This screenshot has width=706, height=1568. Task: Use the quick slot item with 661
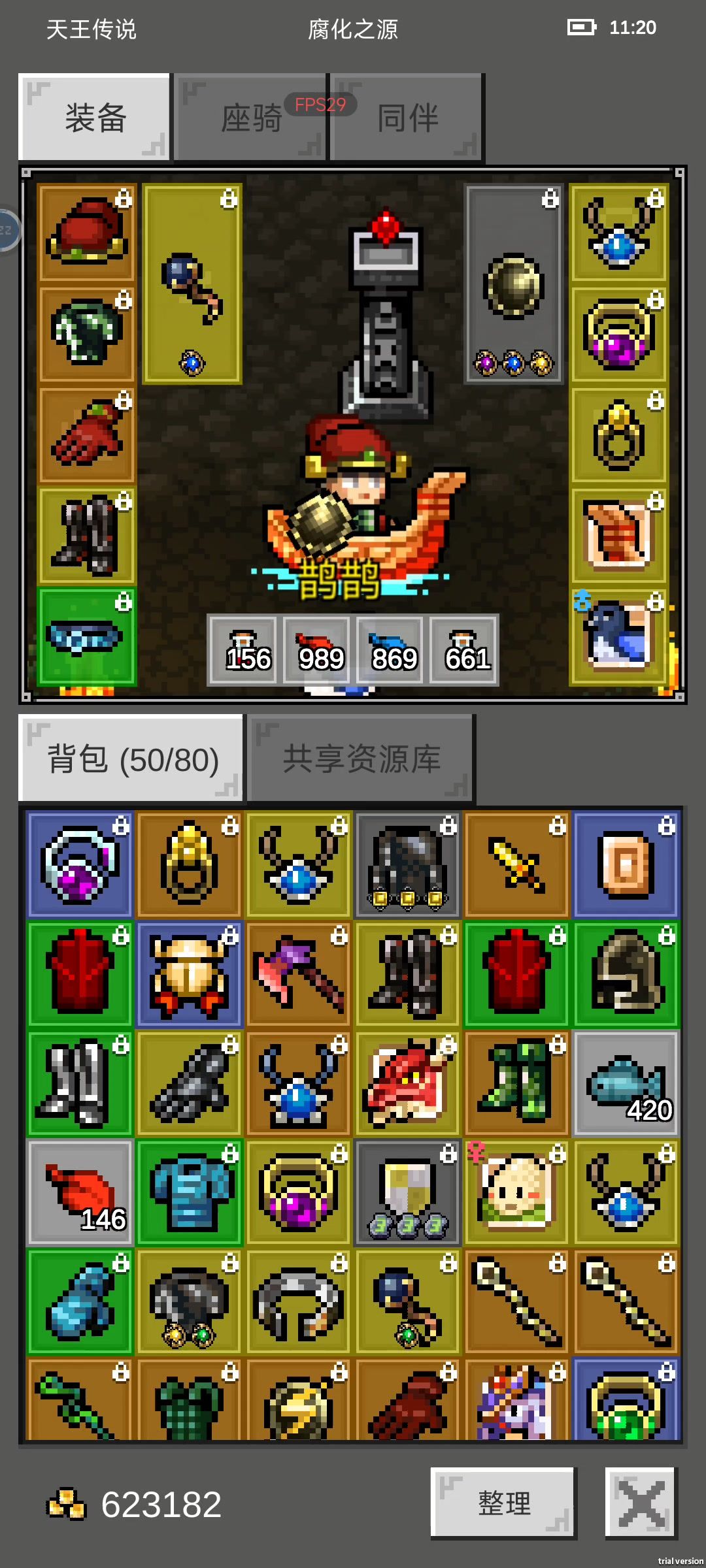464,650
